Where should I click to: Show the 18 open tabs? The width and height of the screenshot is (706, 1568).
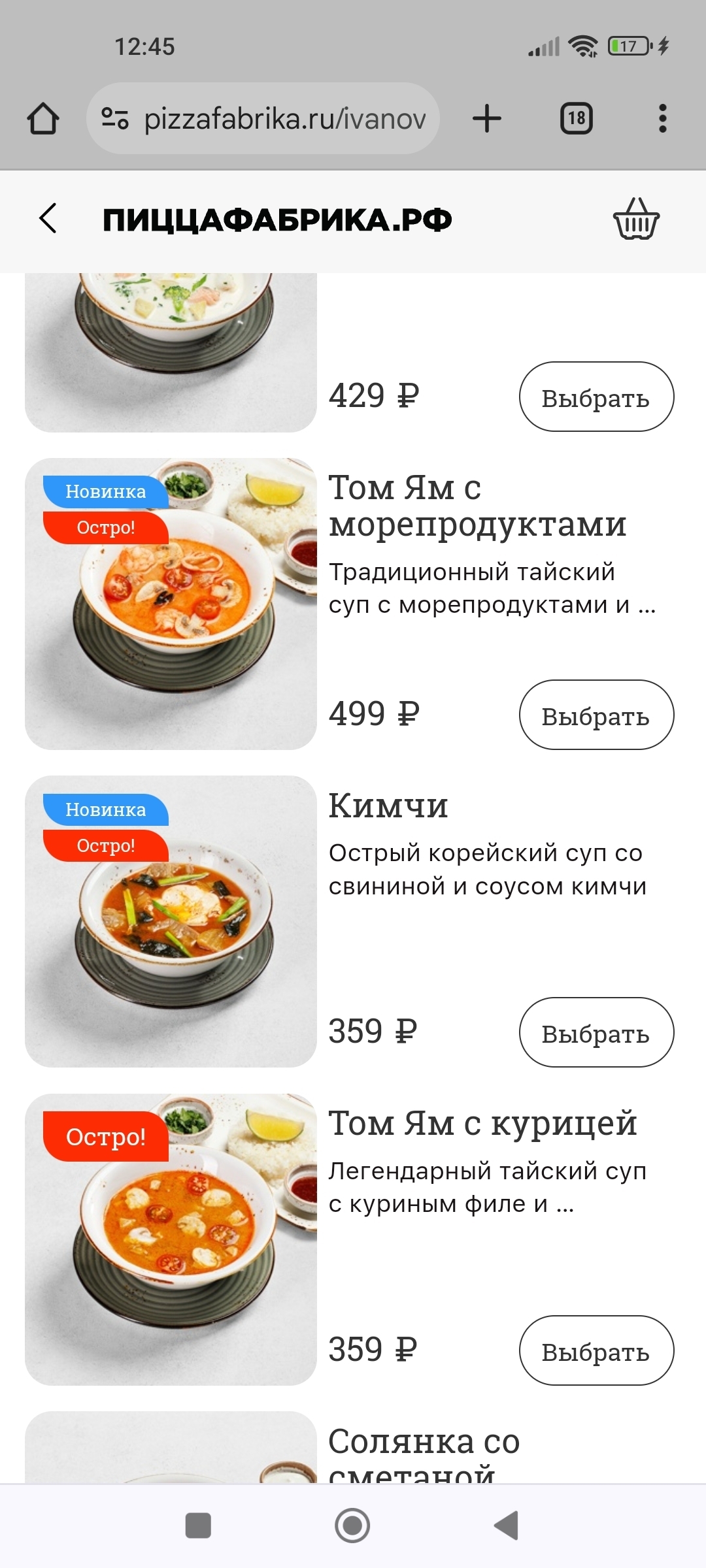tap(577, 118)
